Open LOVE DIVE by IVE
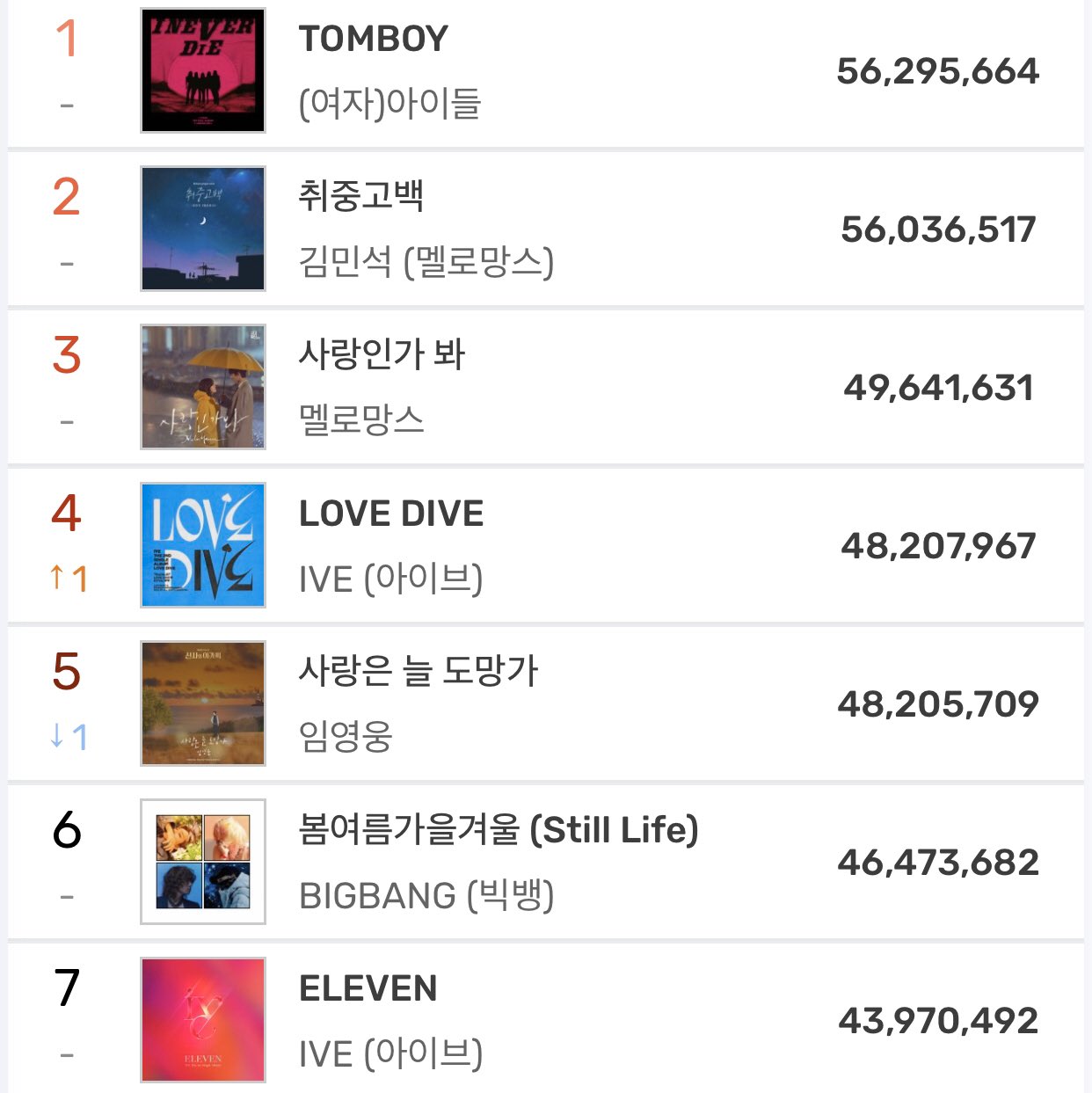1092x1093 pixels. click(546, 545)
